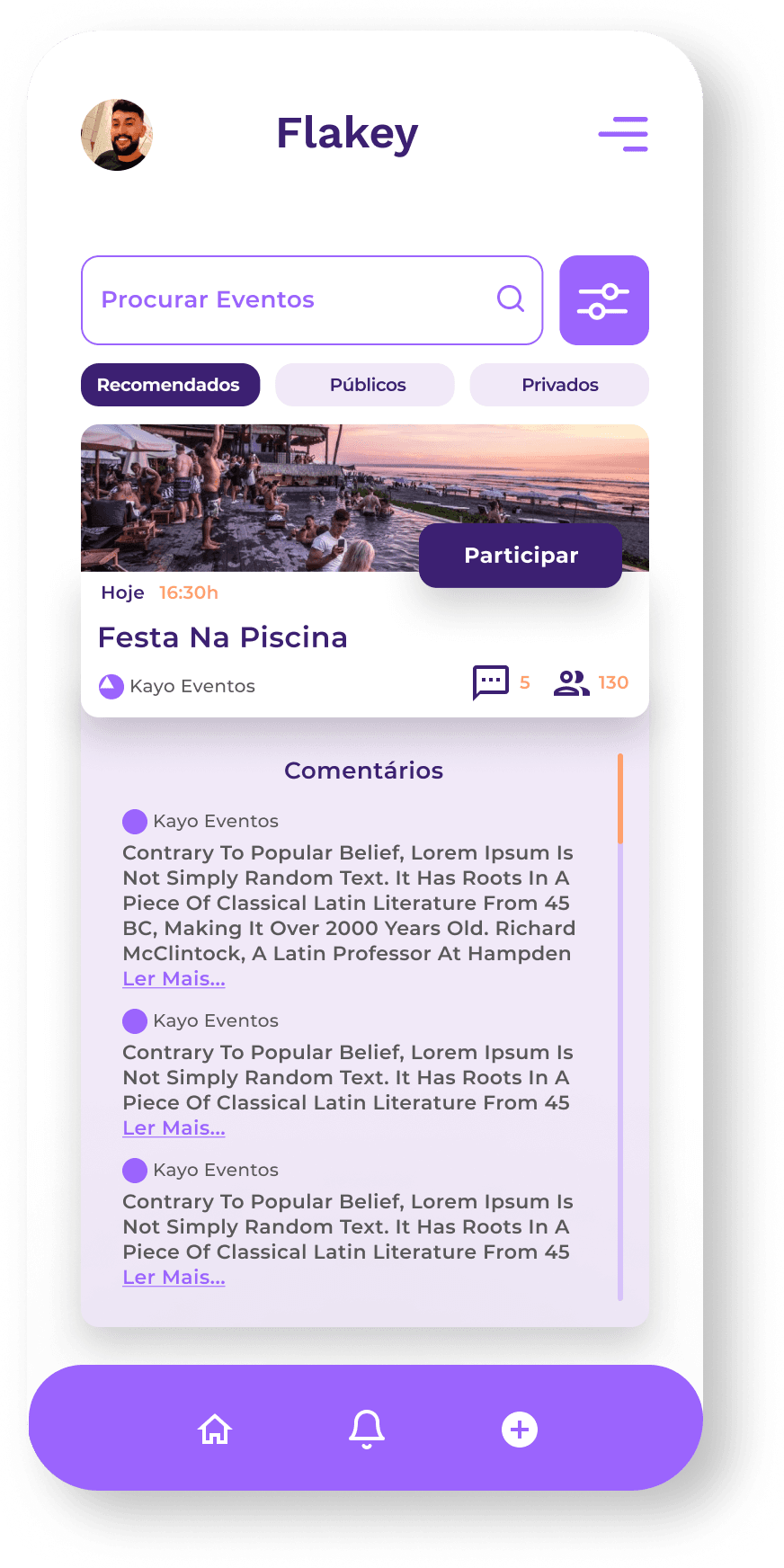View the event participants icon
The width and height of the screenshot is (784, 1568).
click(571, 683)
